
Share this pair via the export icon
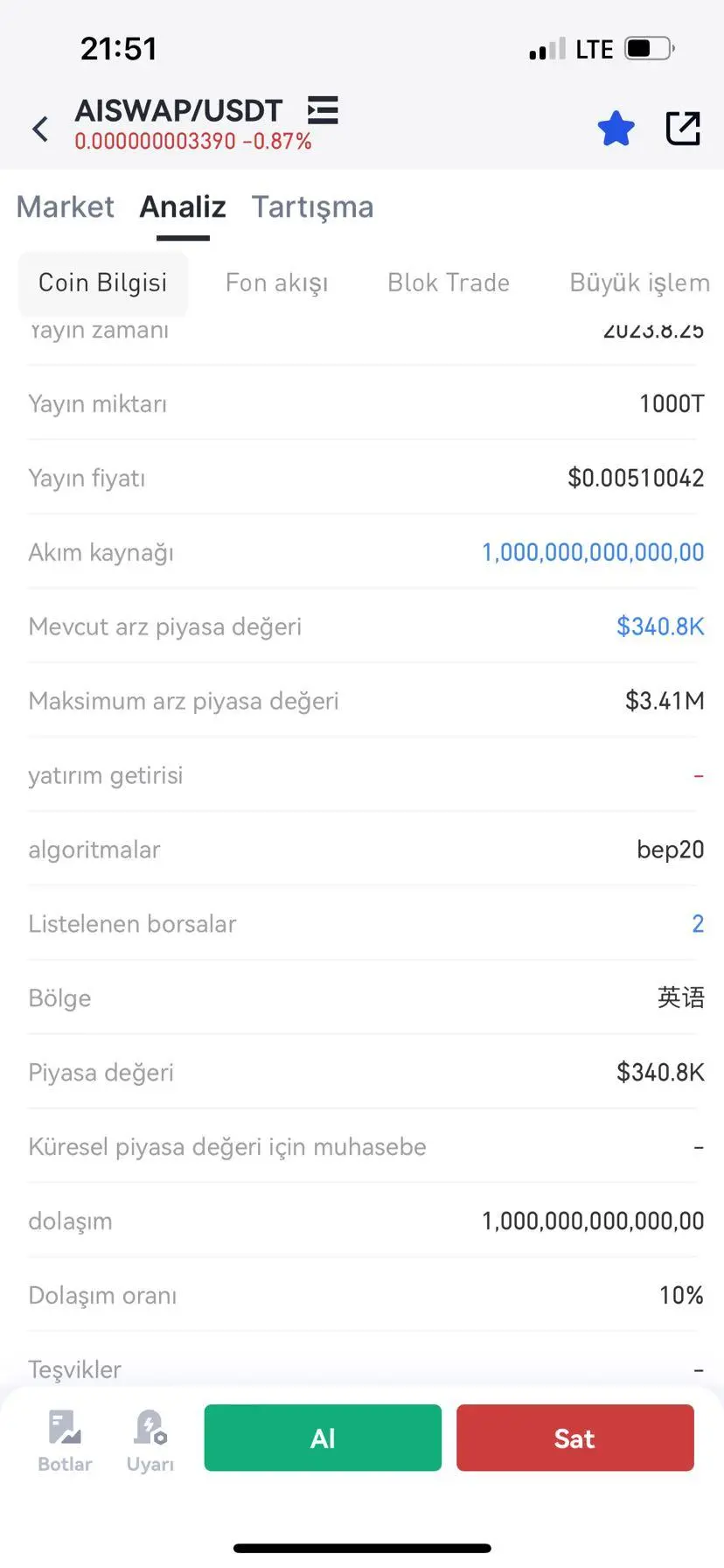coord(683,129)
